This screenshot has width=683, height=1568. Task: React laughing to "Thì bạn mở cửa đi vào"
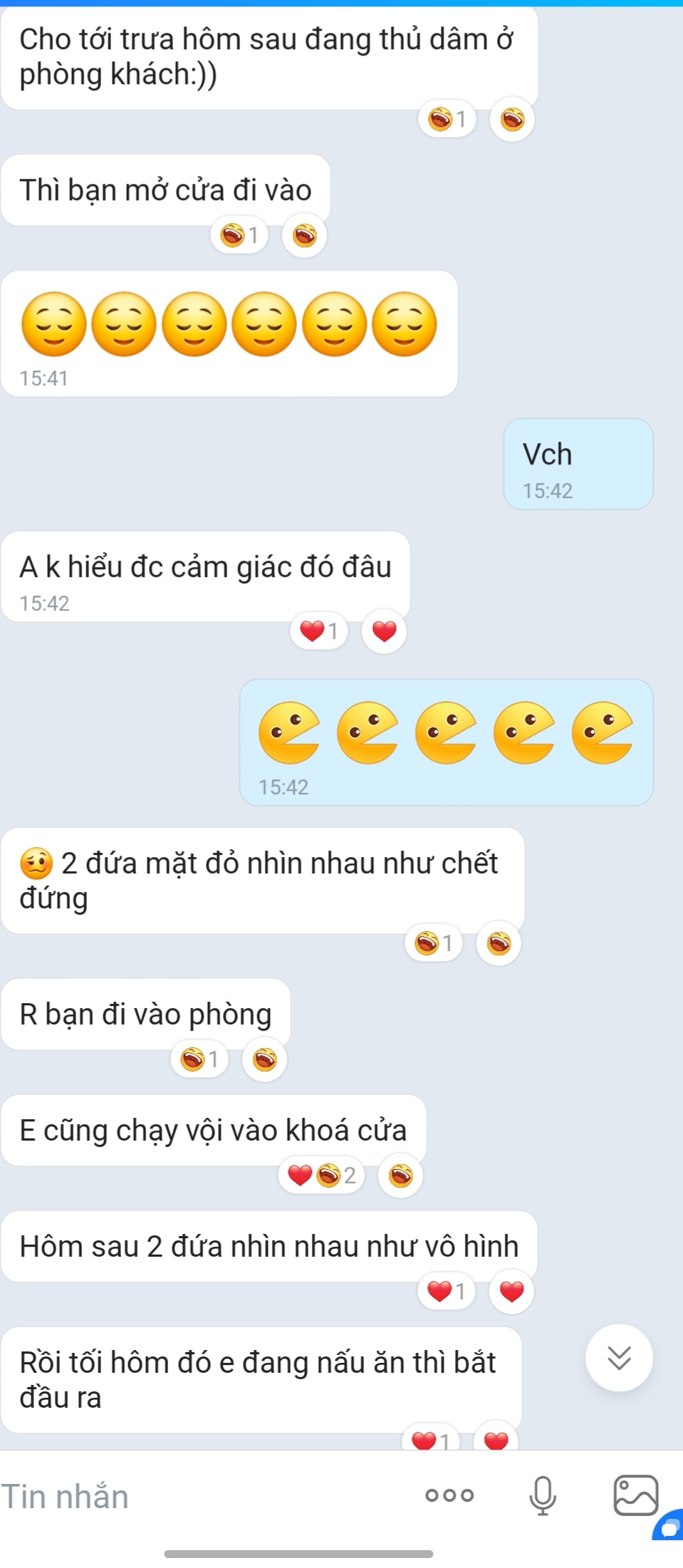click(304, 235)
